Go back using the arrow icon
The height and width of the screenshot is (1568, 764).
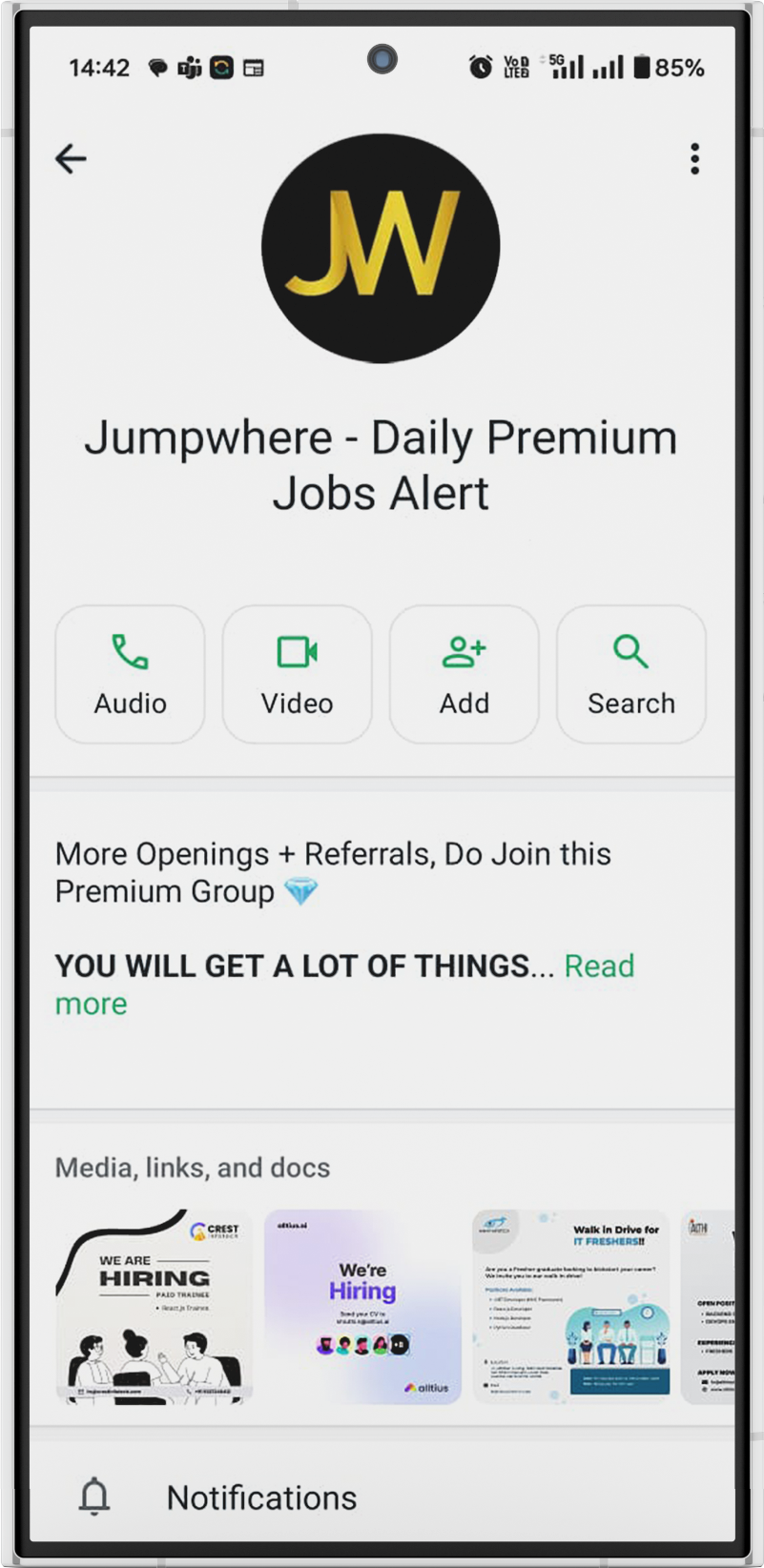tap(71, 158)
